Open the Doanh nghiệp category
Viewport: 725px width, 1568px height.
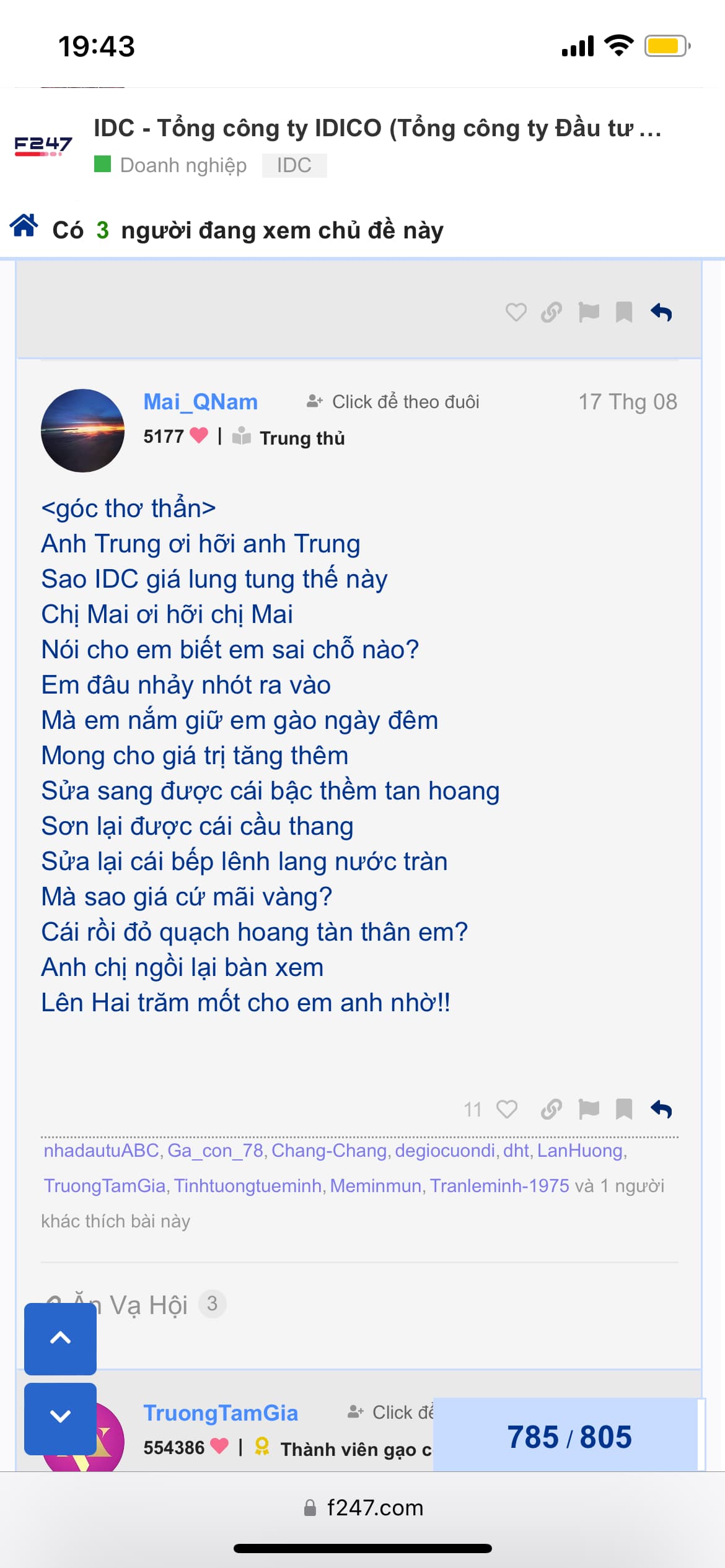coord(183,165)
